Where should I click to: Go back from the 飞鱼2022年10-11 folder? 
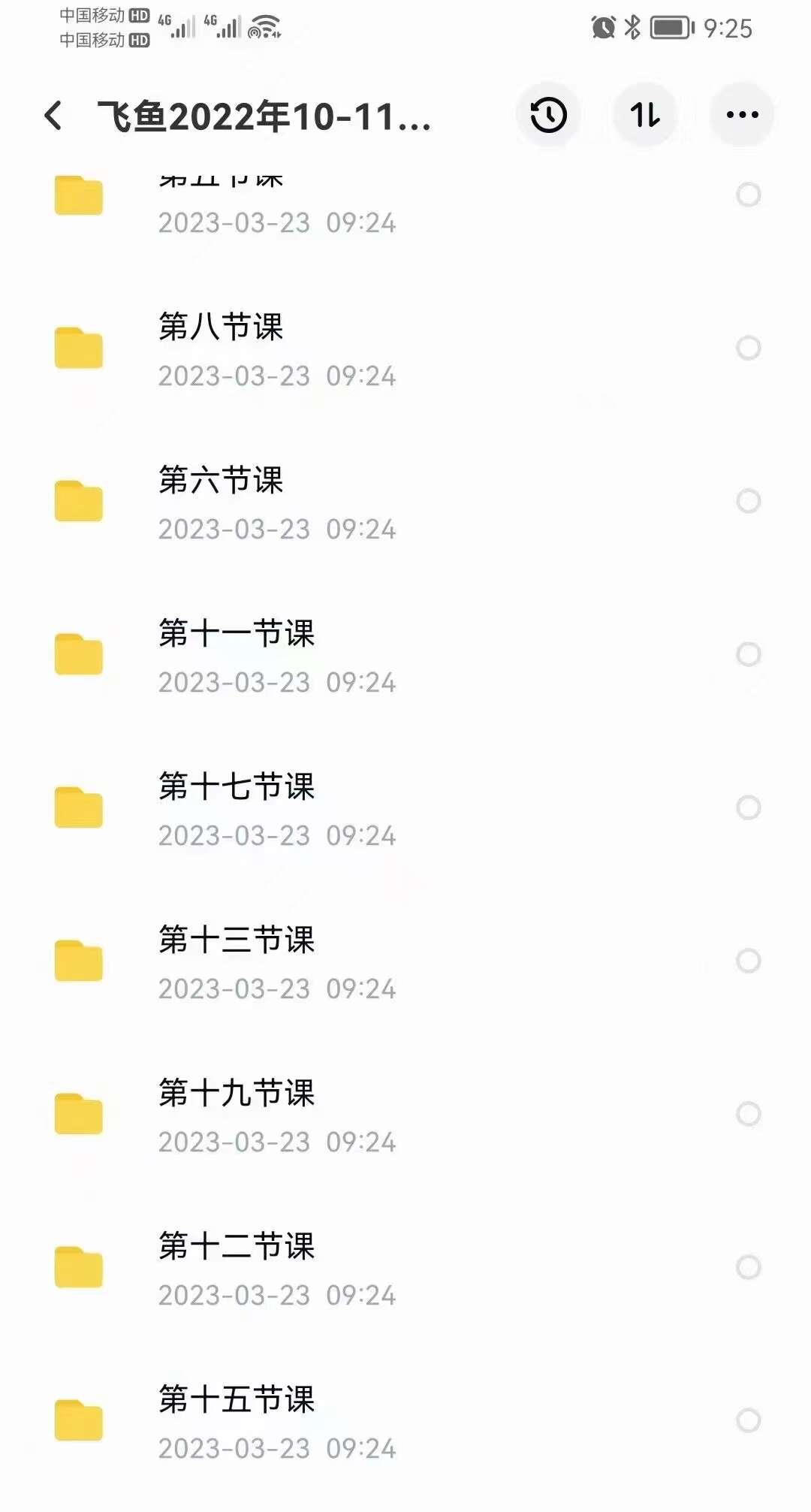pyautogui.click(x=53, y=116)
